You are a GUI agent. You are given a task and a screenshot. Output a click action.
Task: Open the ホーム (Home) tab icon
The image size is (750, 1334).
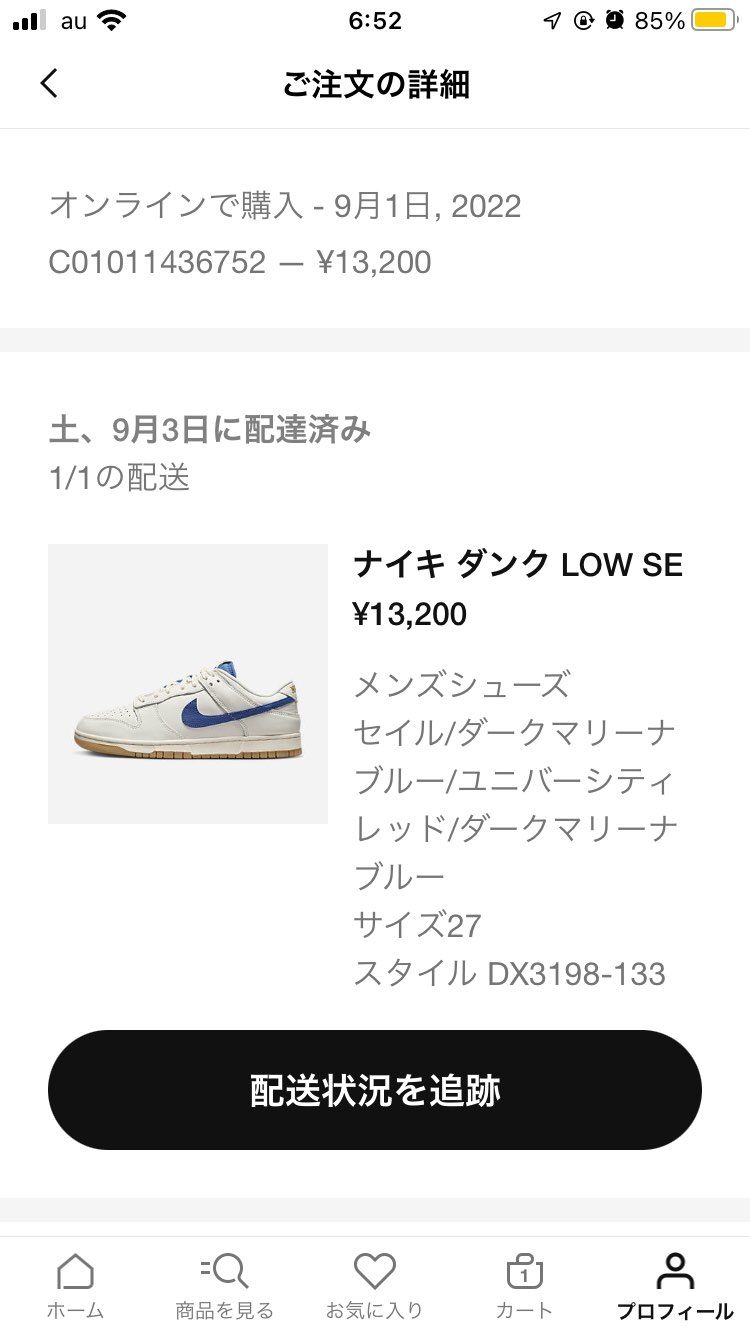(75, 1272)
